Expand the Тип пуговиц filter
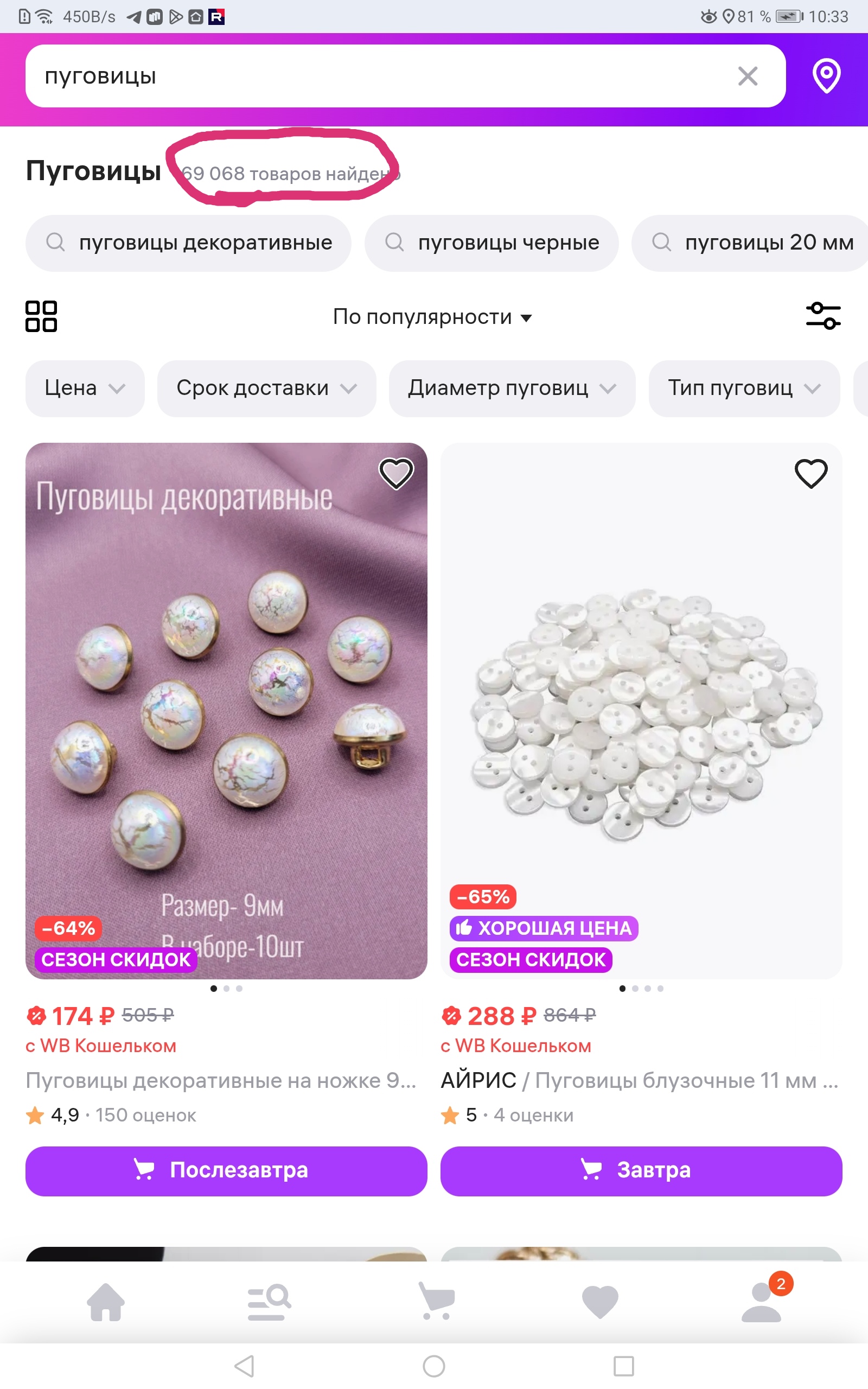 (x=743, y=388)
